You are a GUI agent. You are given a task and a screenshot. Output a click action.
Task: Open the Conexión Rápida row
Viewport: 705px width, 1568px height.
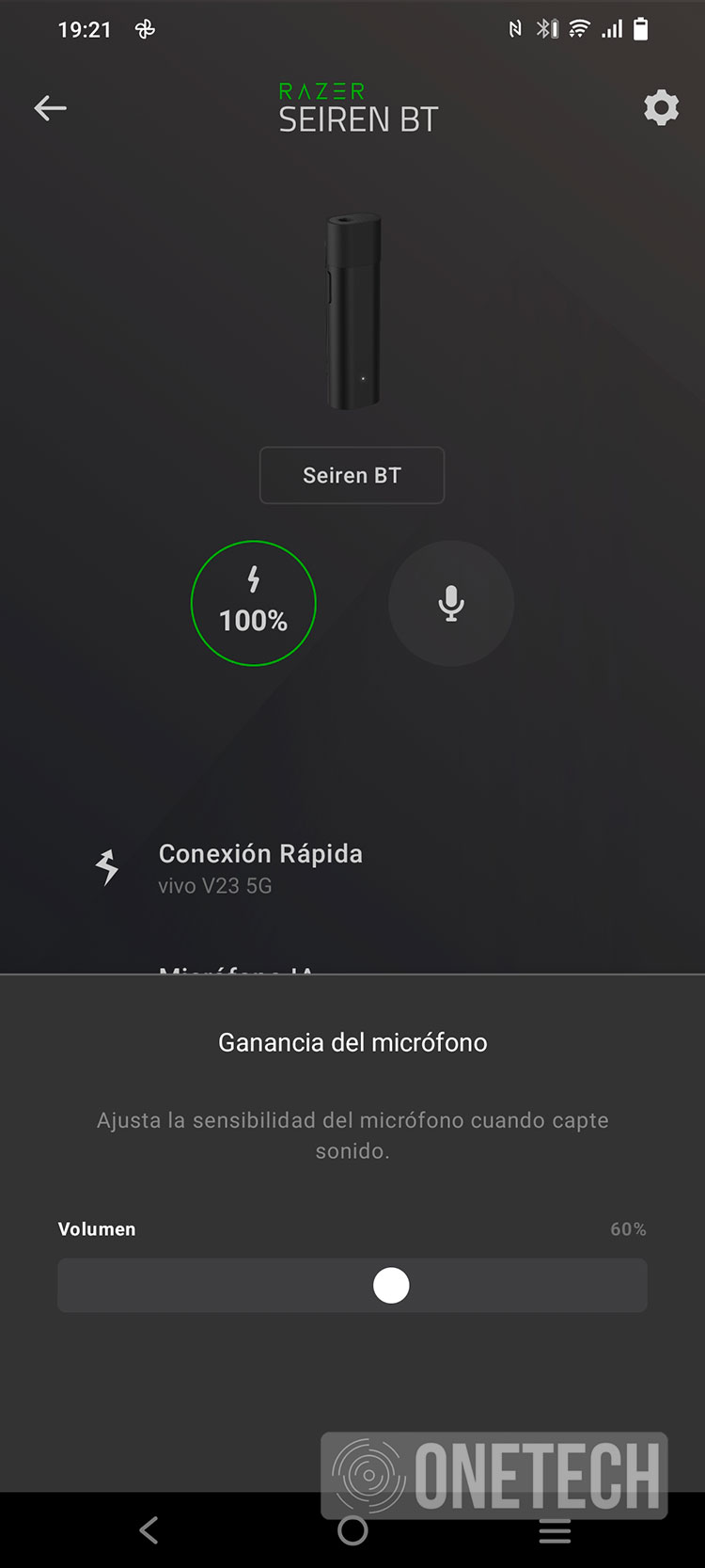(x=352, y=868)
